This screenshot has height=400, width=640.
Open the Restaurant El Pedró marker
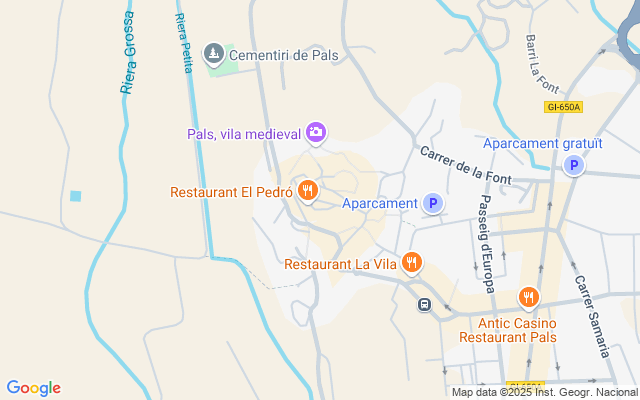308,191
